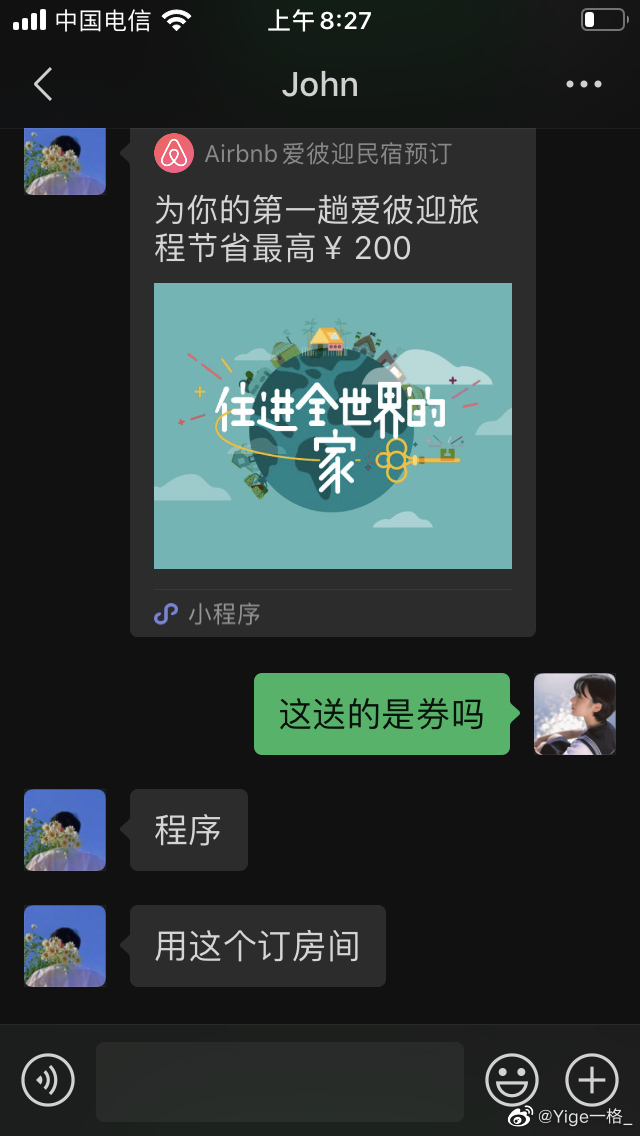Open the Airbnb mini program card
The width and height of the screenshot is (640, 1136).
[333, 383]
